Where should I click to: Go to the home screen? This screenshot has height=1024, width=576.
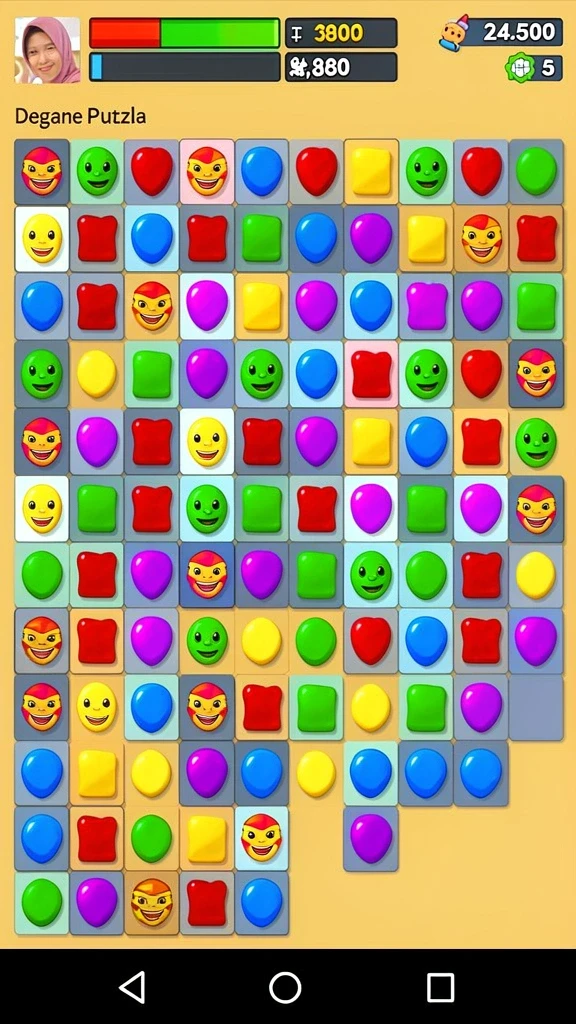pyautogui.click(x=285, y=987)
